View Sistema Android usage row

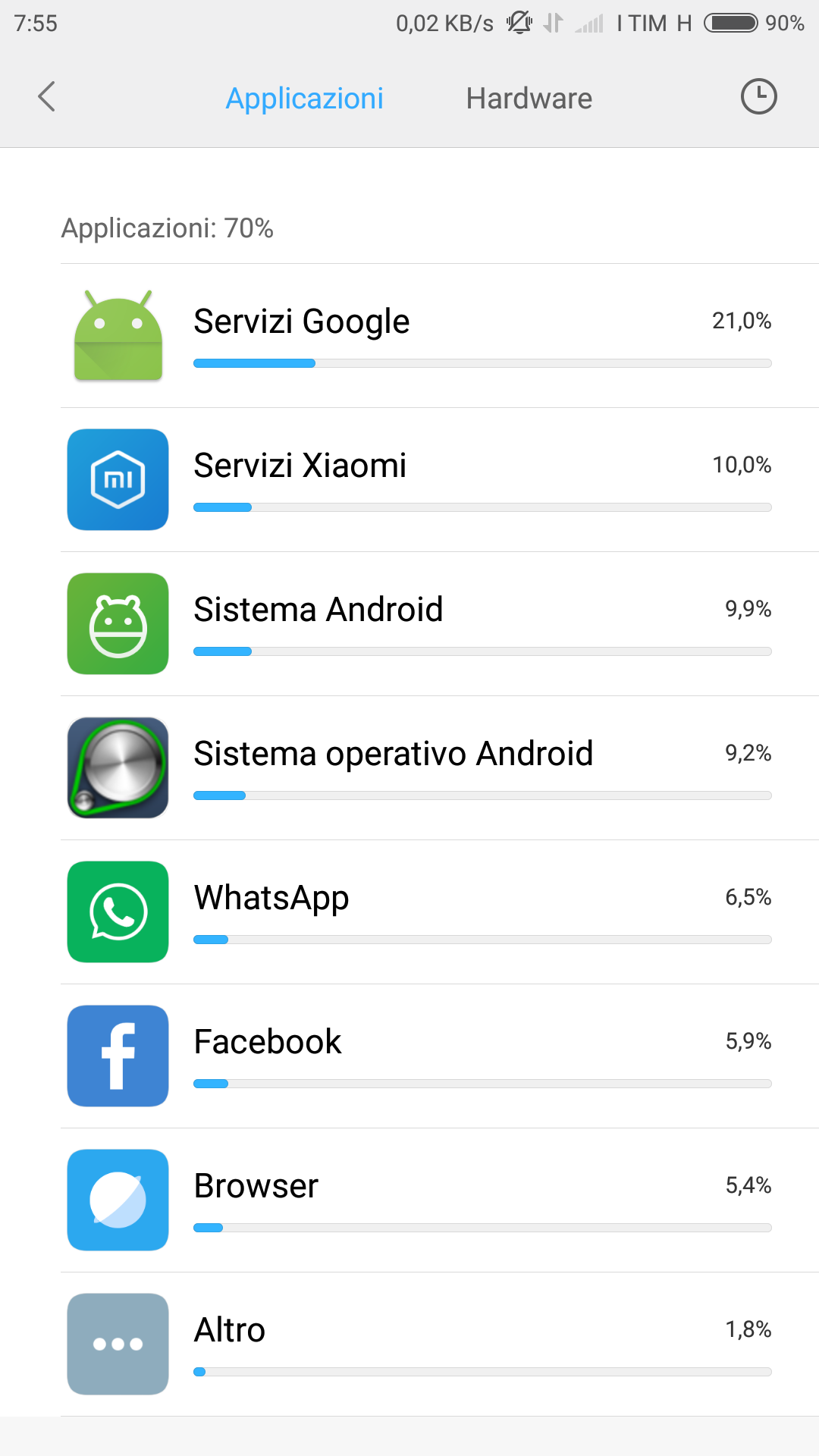(x=440, y=624)
